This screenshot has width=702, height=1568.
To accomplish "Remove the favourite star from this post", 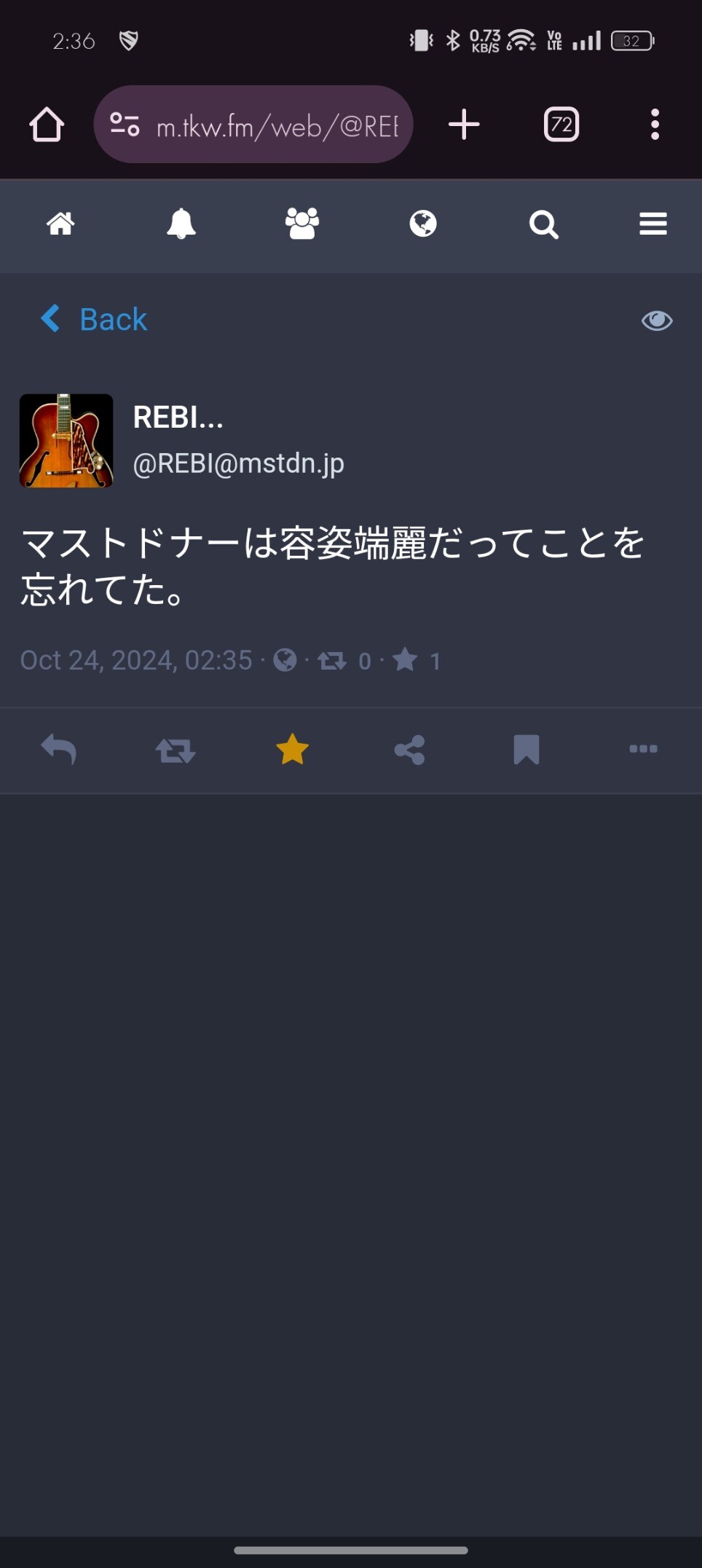I will 292,749.
